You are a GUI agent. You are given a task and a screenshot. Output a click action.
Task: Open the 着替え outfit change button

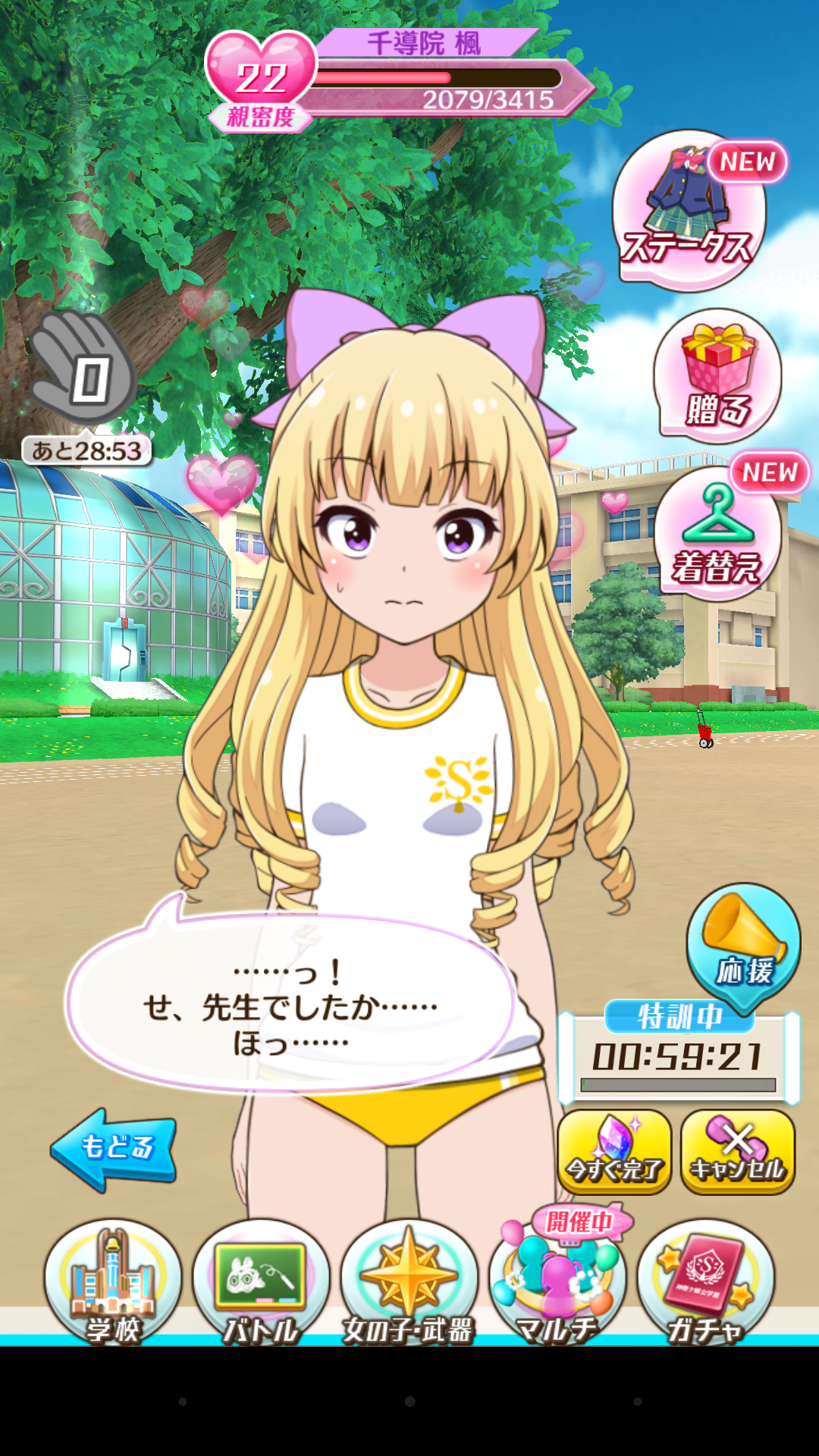tap(717, 533)
